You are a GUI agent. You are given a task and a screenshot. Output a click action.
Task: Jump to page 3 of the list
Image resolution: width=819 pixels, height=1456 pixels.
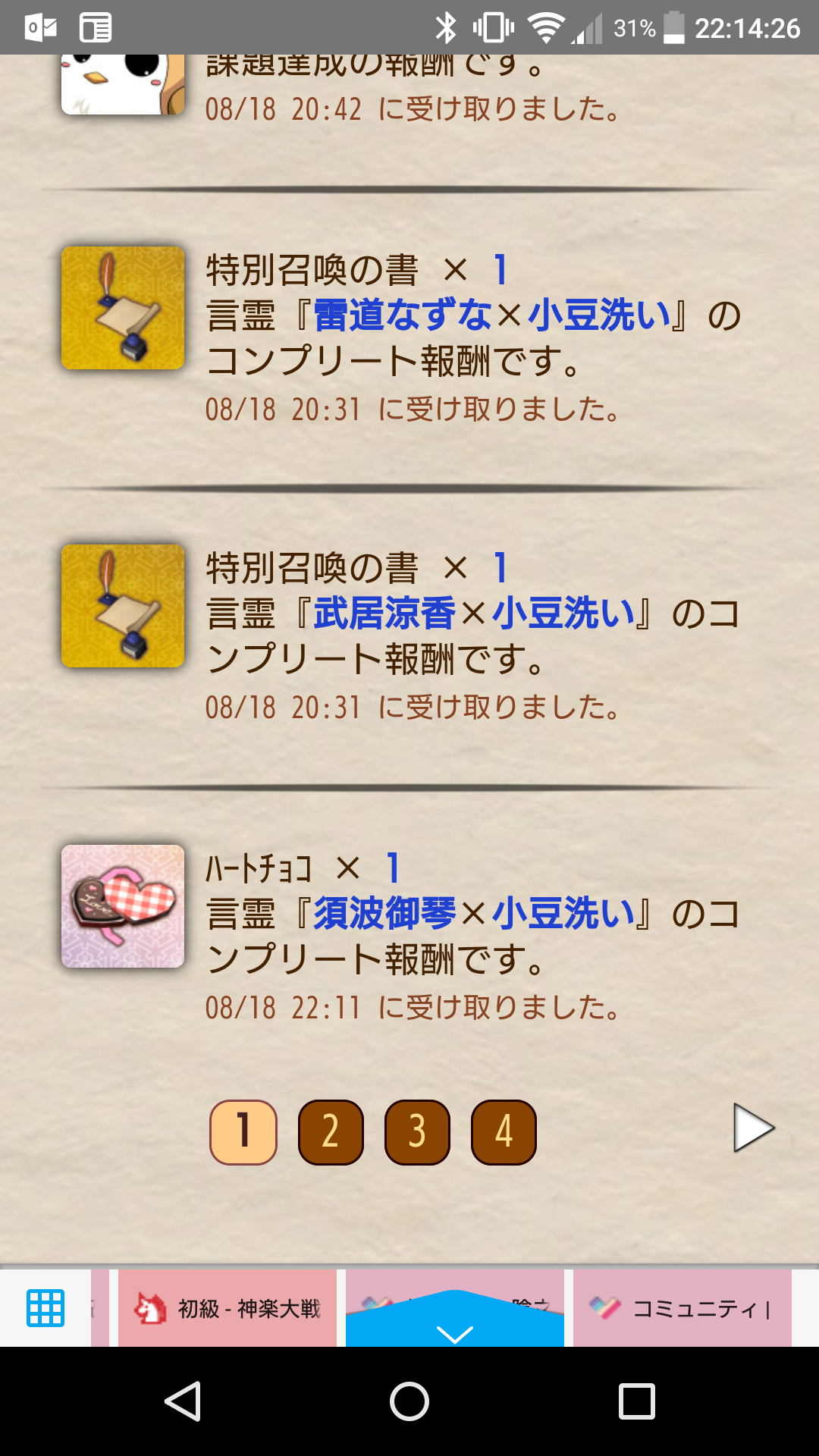point(417,1132)
